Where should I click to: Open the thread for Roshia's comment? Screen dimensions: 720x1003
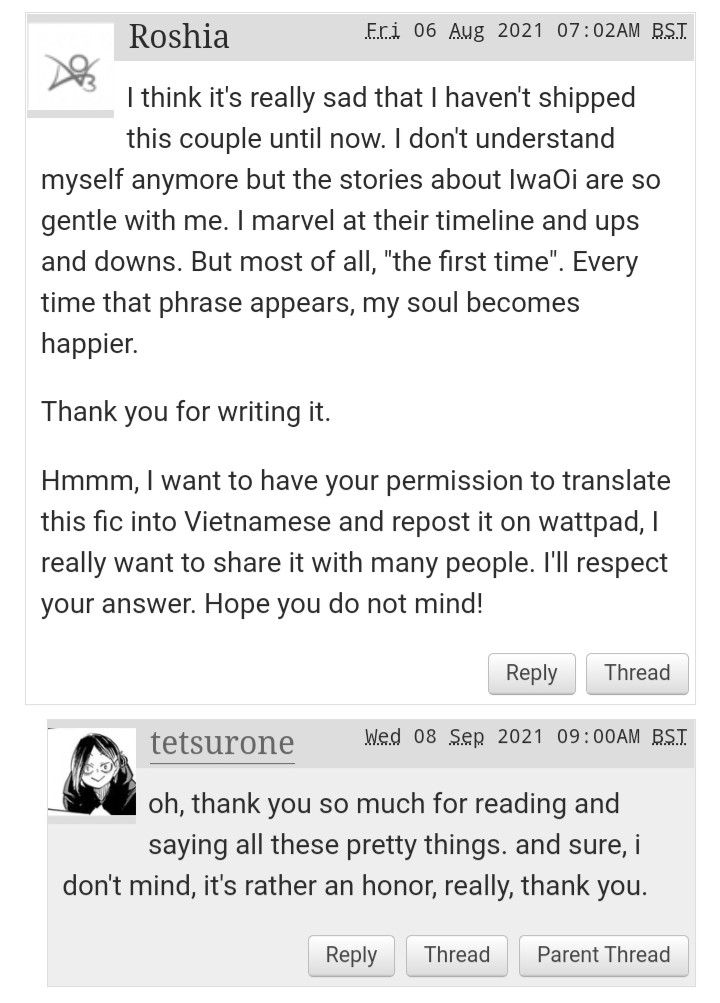(x=637, y=673)
